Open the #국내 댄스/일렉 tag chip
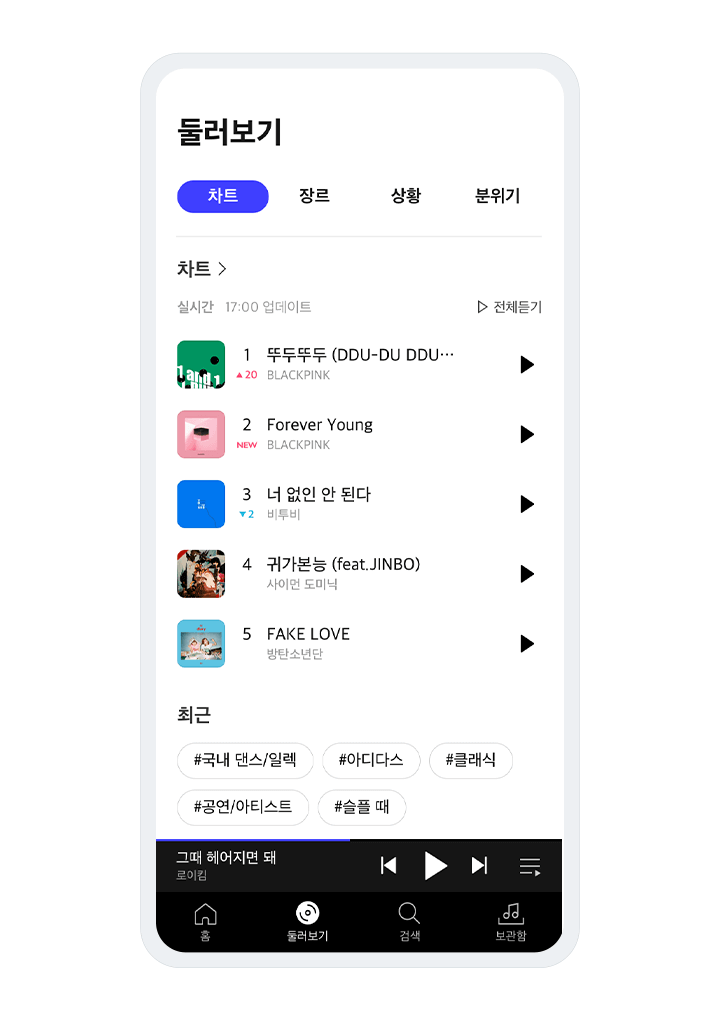Viewport: 720px width, 1020px height. pos(245,760)
